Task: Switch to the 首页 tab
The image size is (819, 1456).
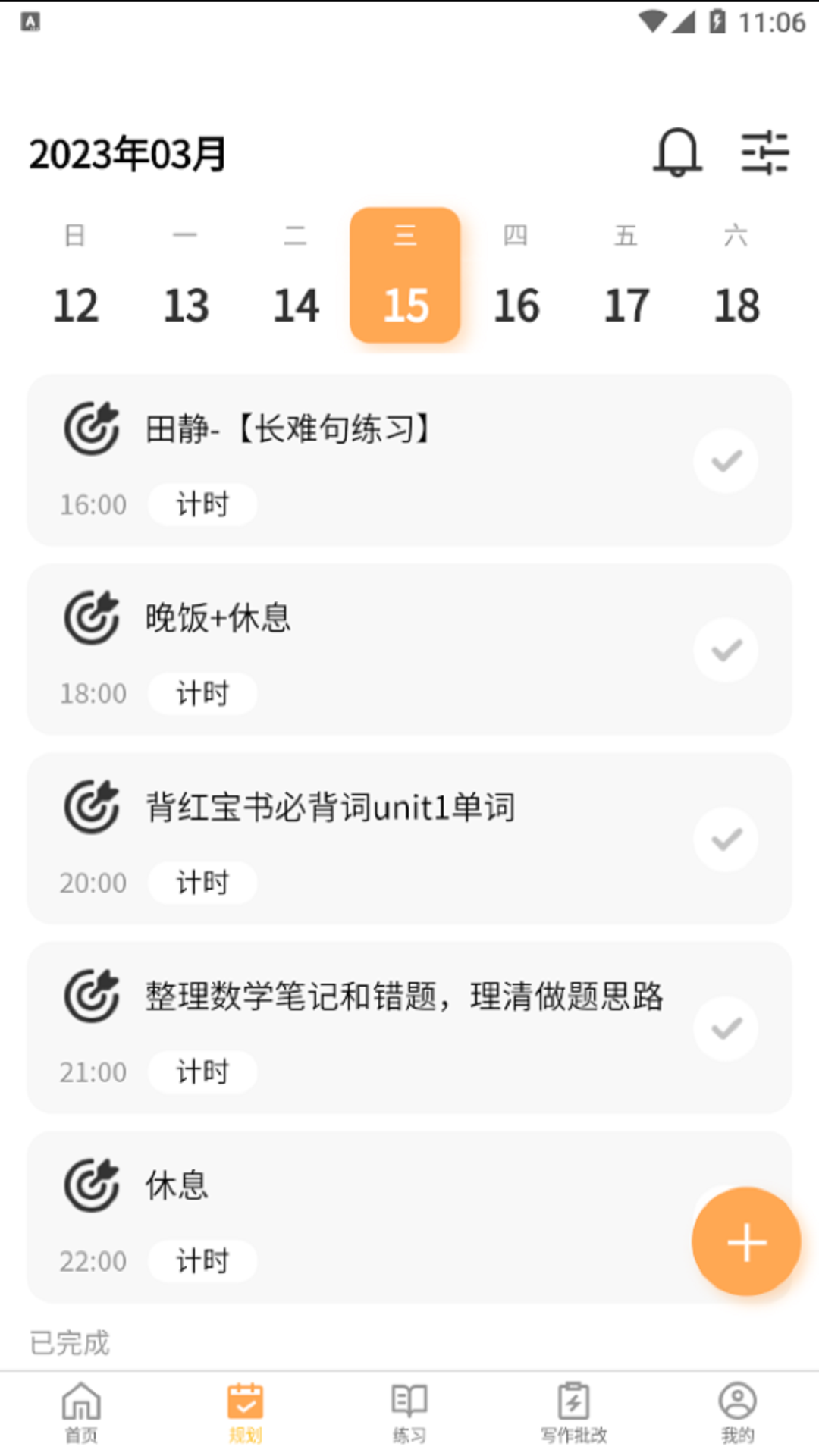Action: point(81,1412)
